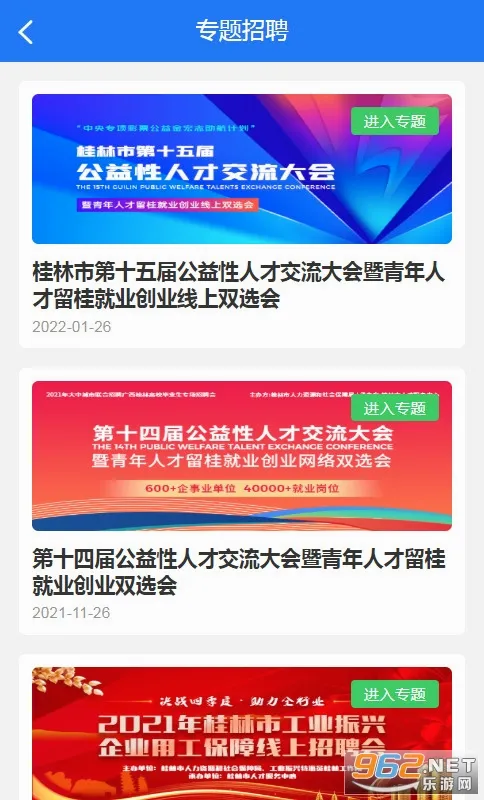Tap 进入专题 on the 2021年工业振兴 banner
The image size is (484, 800).
pyautogui.click(x=395, y=694)
